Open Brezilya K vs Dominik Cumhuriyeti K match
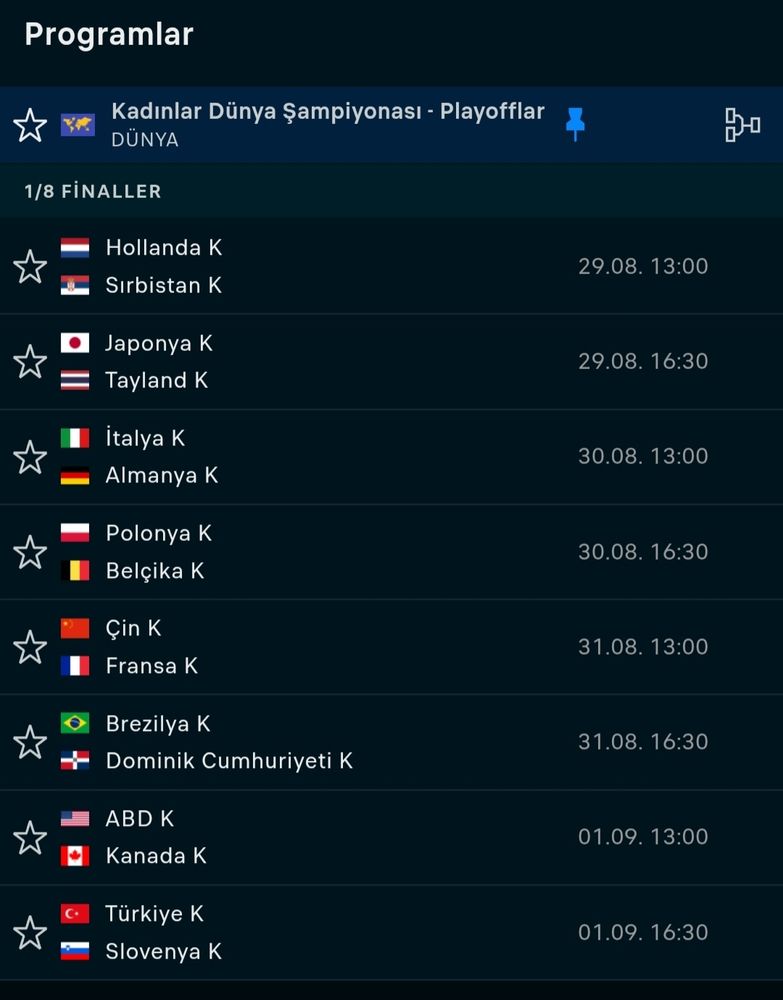783x1000 pixels. coord(392,742)
